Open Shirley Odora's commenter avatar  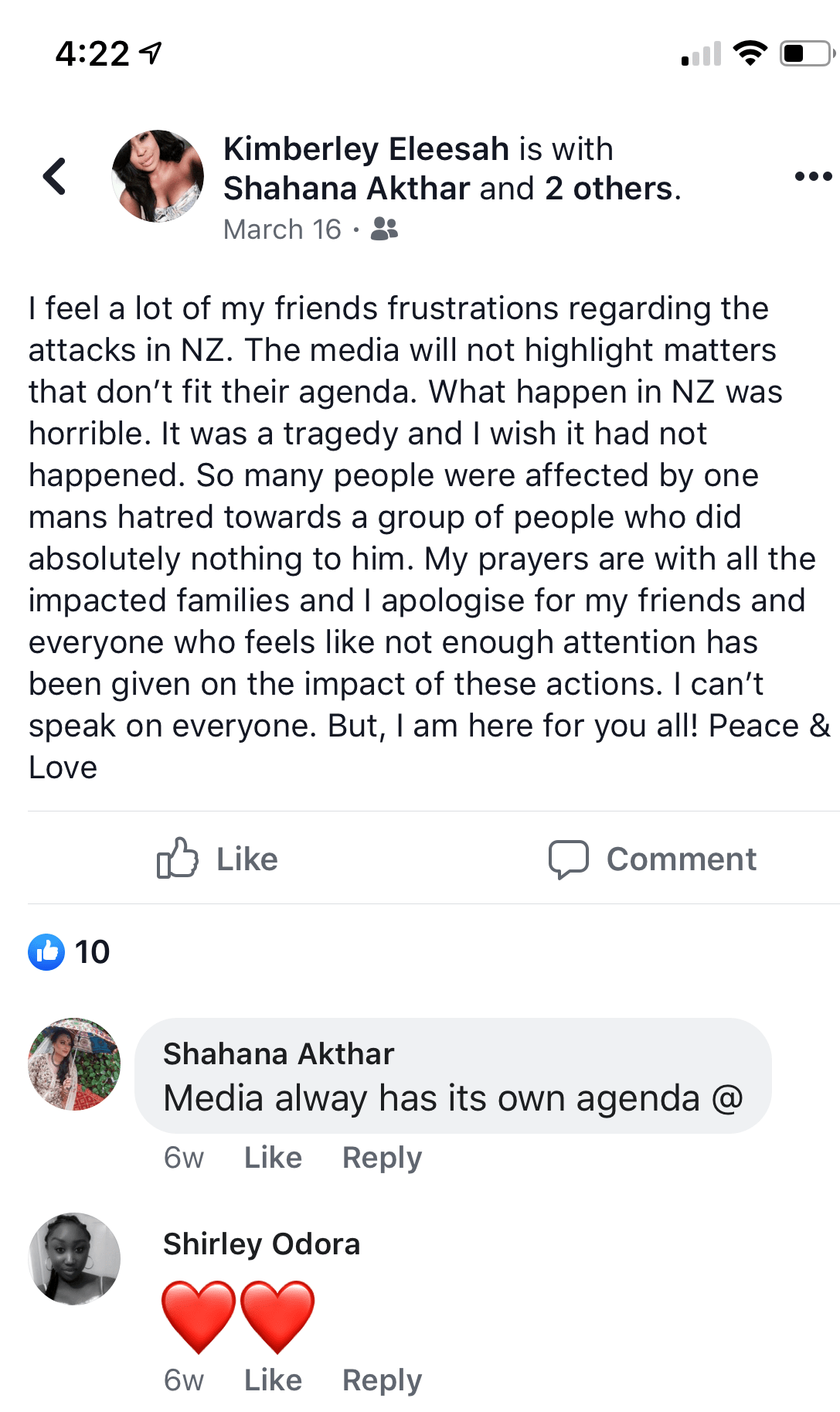[x=74, y=1259]
